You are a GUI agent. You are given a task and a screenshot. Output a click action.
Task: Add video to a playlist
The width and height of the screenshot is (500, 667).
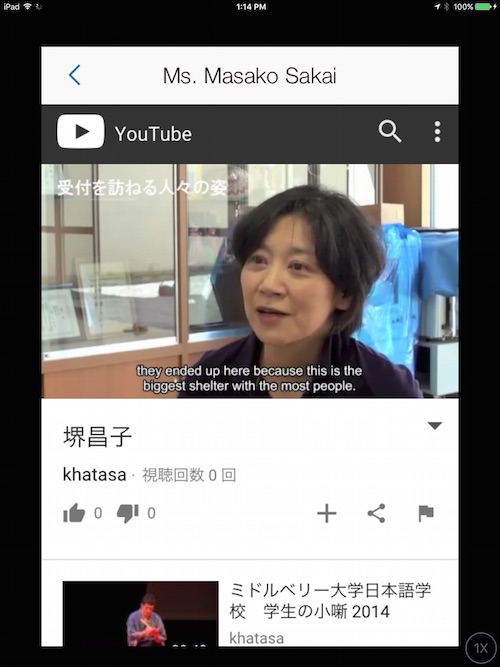[327, 513]
